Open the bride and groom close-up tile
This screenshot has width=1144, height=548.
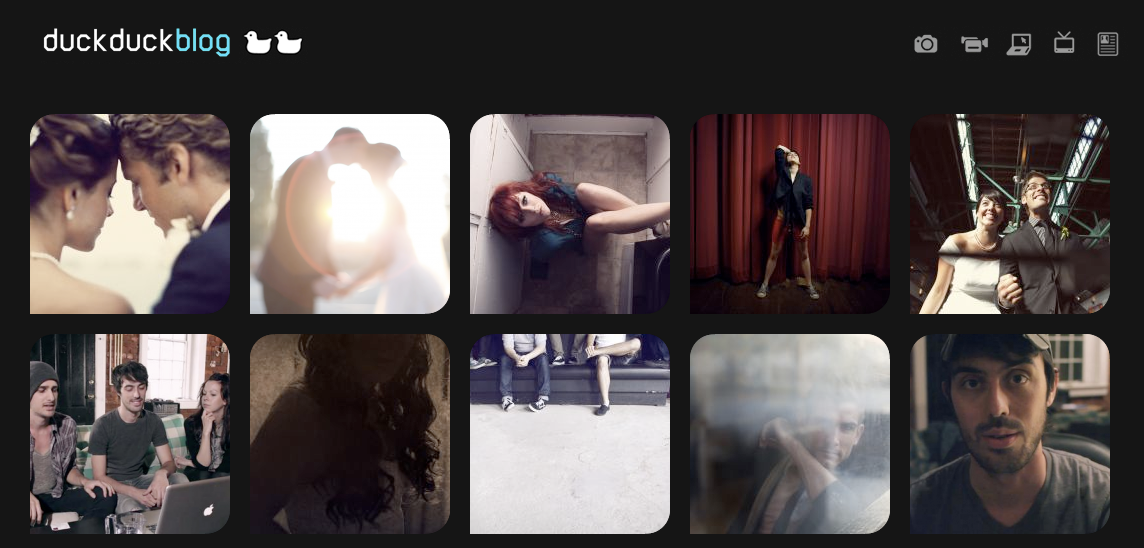(x=130, y=214)
